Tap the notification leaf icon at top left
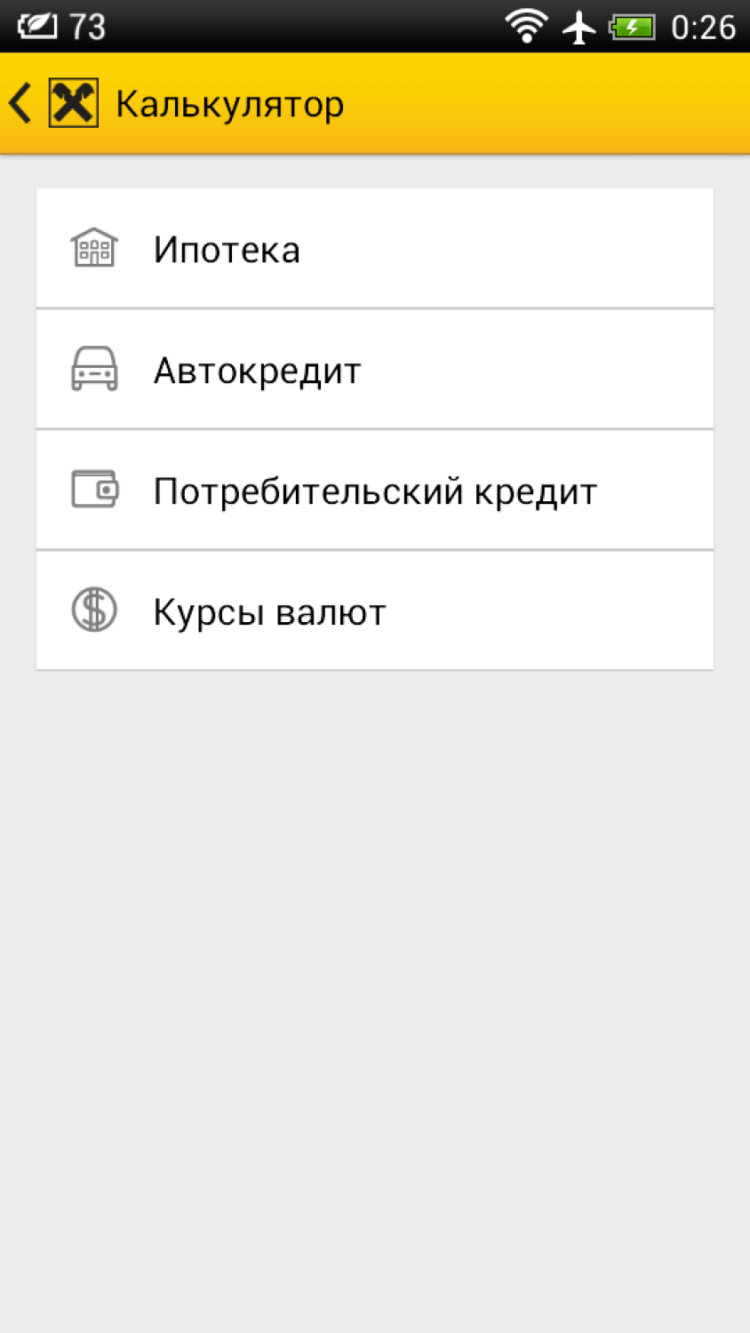Image resolution: width=750 pixels, height=1333 pixels. pyautogui.click(x=38, y=26)
